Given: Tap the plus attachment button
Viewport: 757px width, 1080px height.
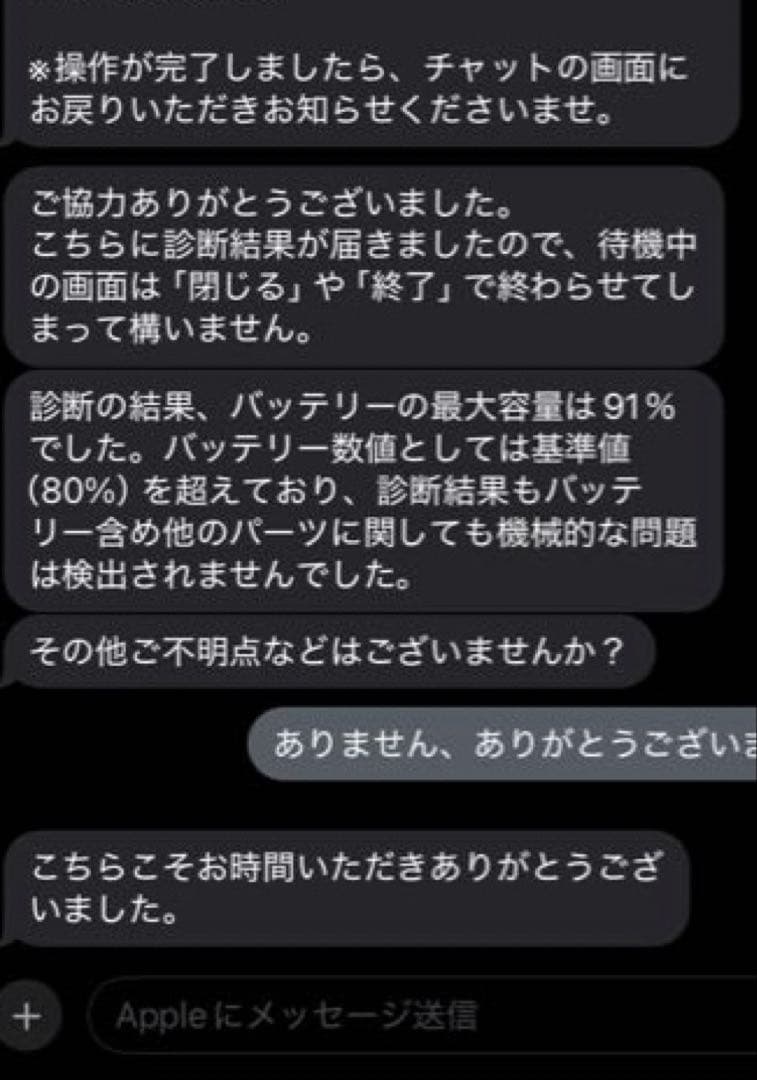Looking at the screenshot, I should point(27,1016).
